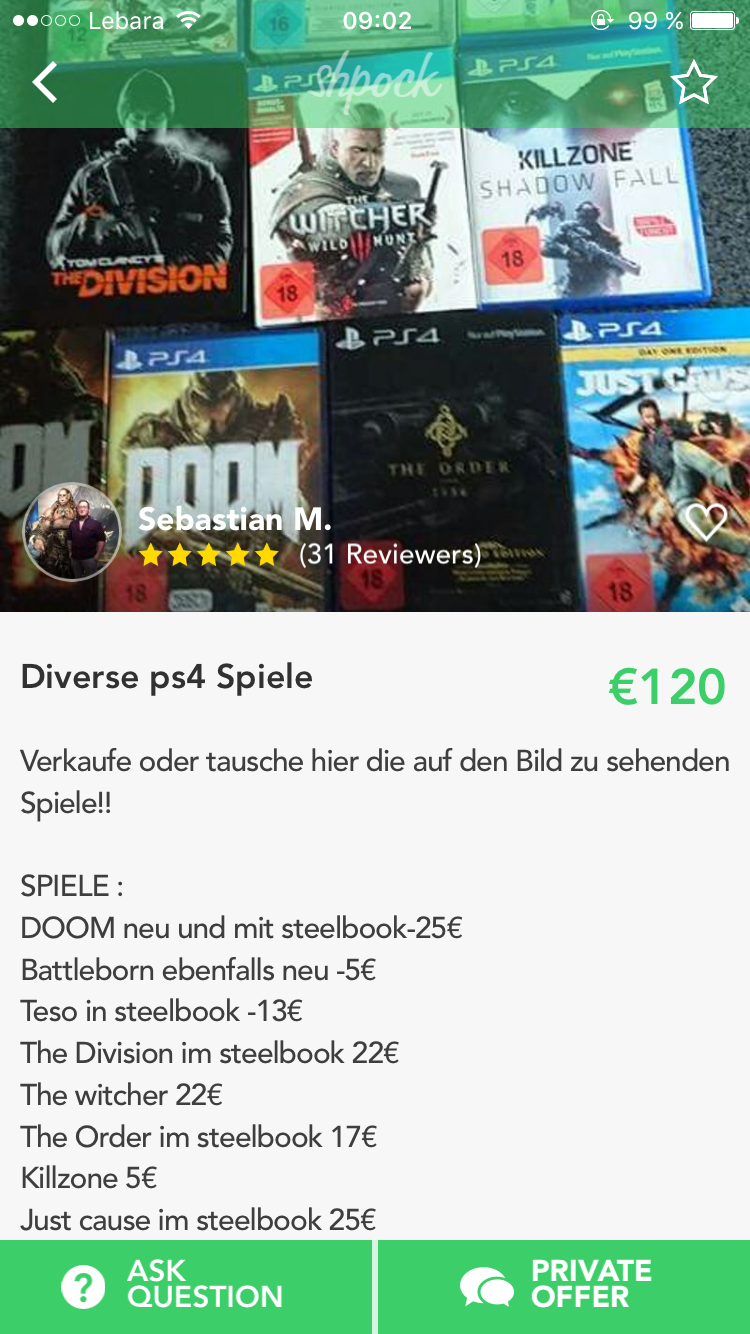This screenshot has height=1334, width=750.
Task: View the 31 Reviewers rating
Action: [310, 554]
